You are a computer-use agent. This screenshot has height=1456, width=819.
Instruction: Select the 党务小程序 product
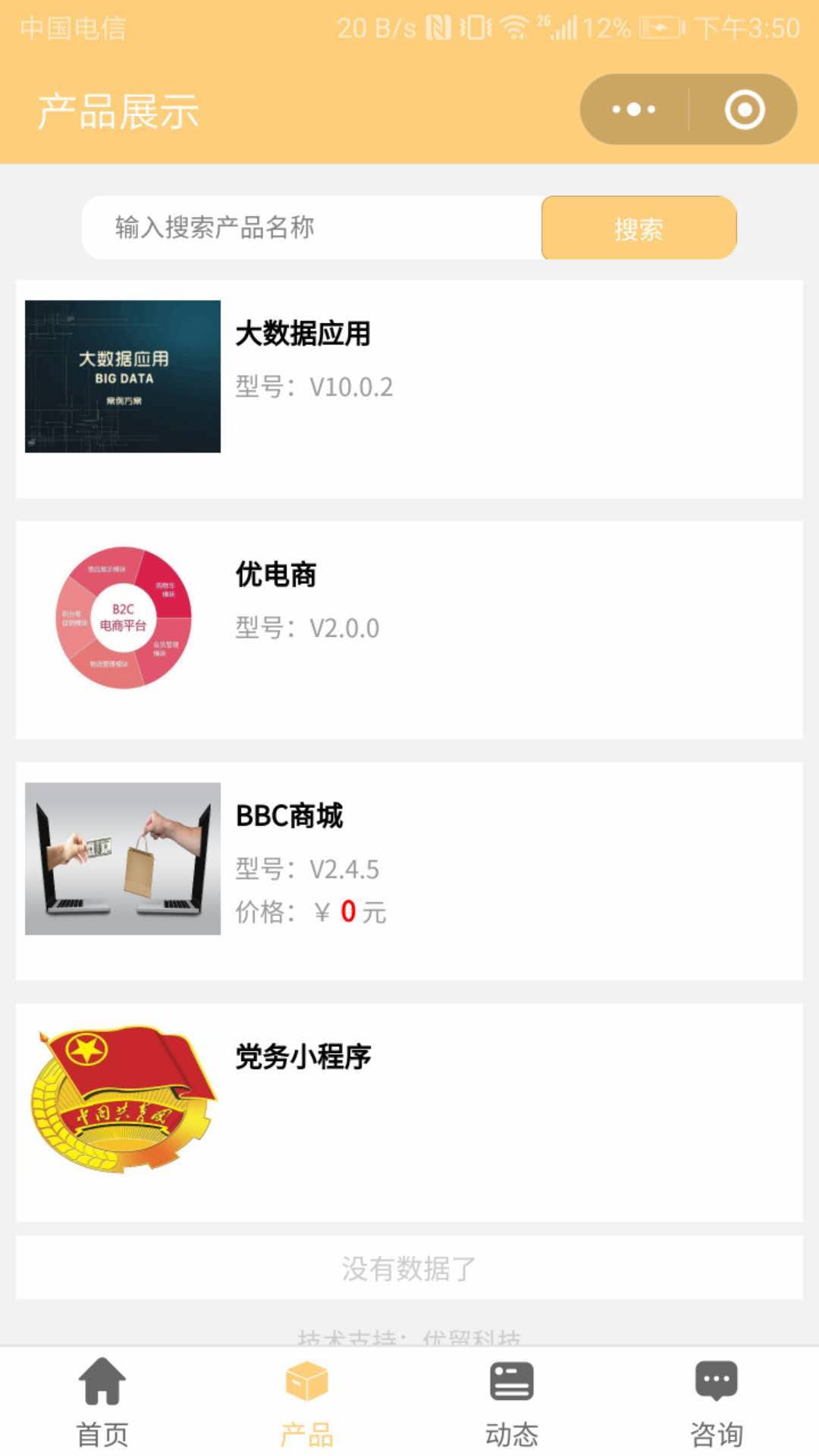click(x=409, y=1112)
